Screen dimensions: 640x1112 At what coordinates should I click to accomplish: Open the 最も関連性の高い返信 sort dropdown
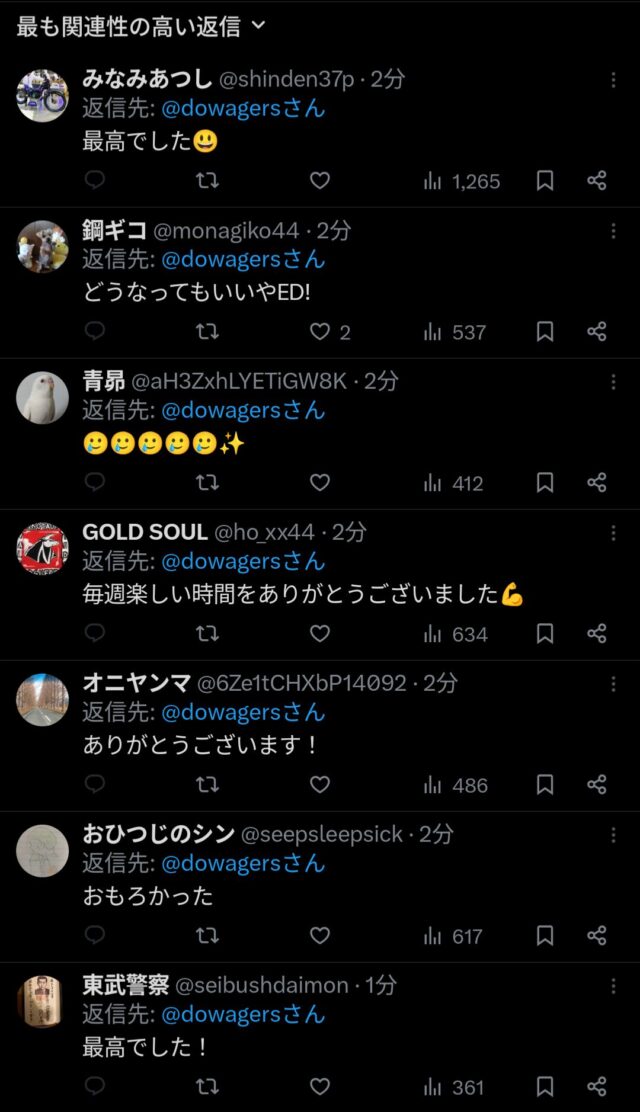click(x=141, y=27)
